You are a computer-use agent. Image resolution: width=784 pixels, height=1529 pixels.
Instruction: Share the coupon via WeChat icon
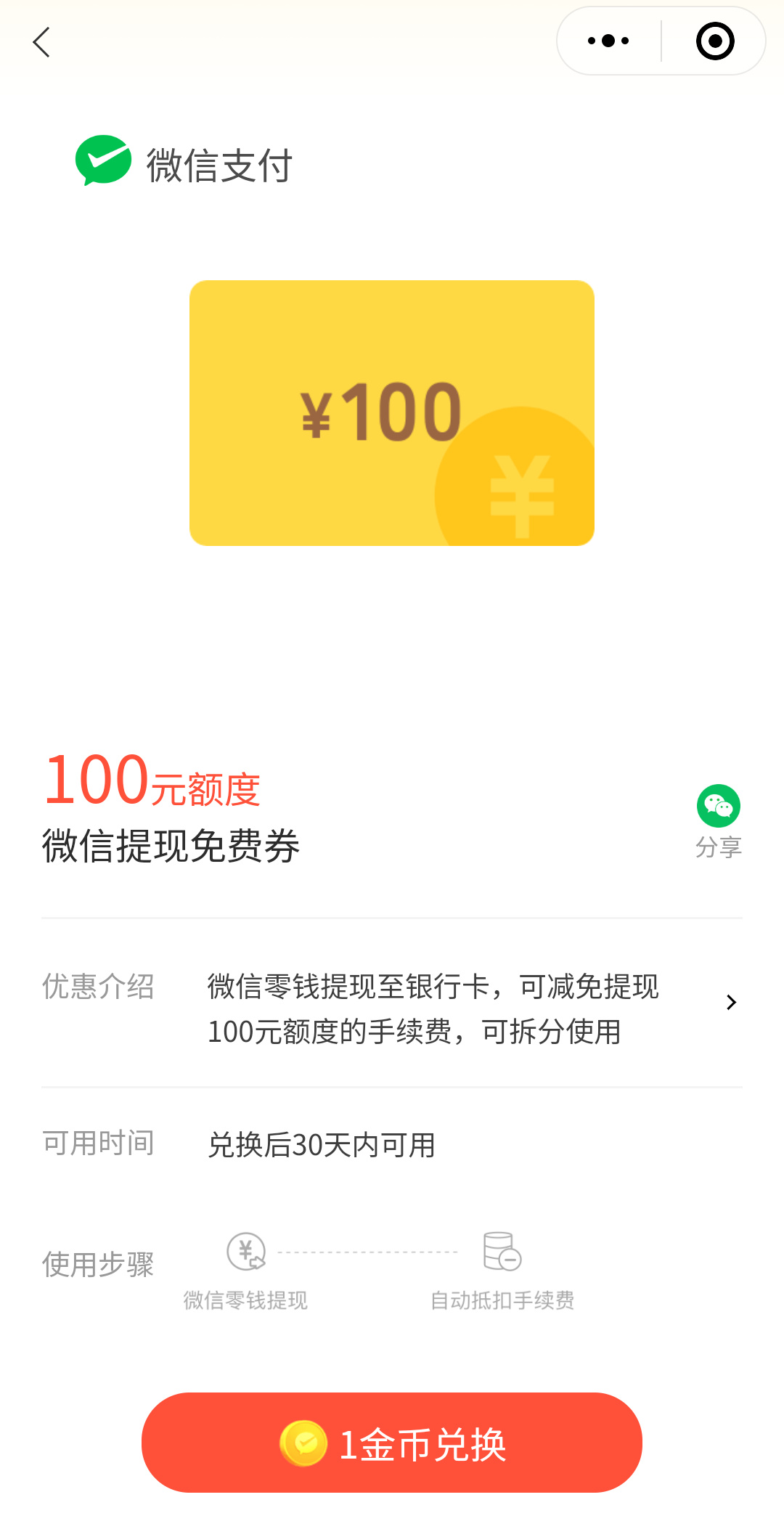click(718, 807)
